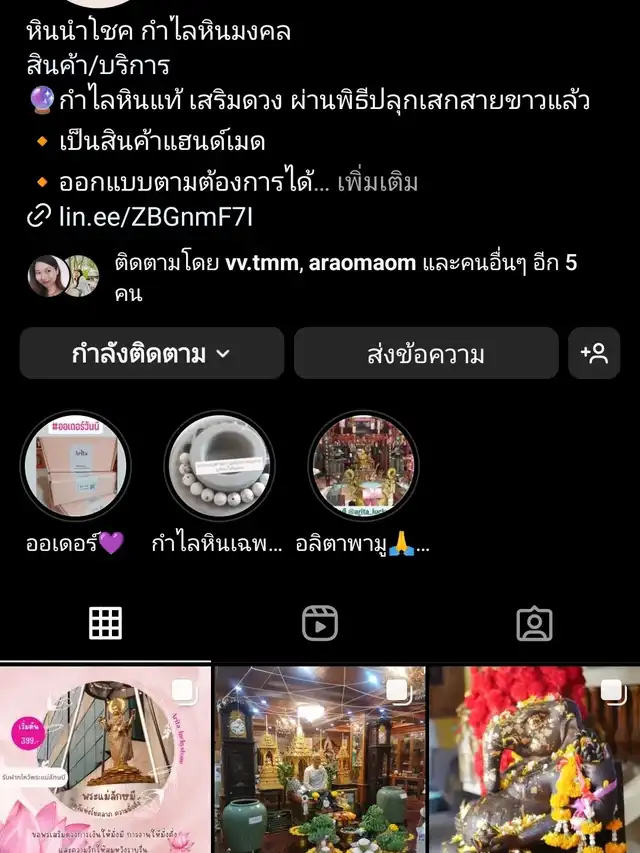Screen dimensions: 640x853
Task: Expand bio with เพิ่มเติม
Action: [377, 183]
